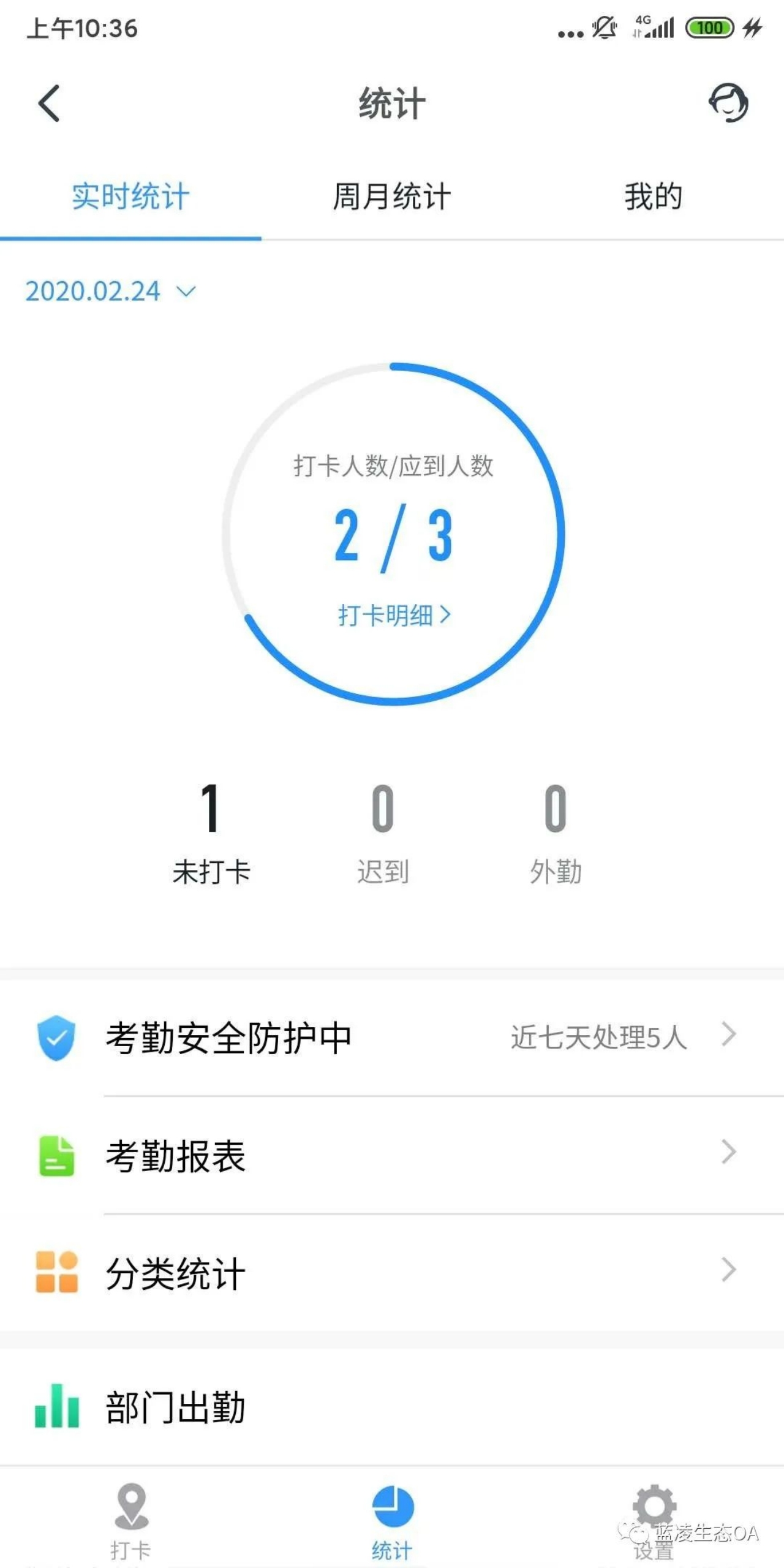This screenshot has width=784, height=1568.
Task: Switch to the 我的 tab
Action: point(653,197)
